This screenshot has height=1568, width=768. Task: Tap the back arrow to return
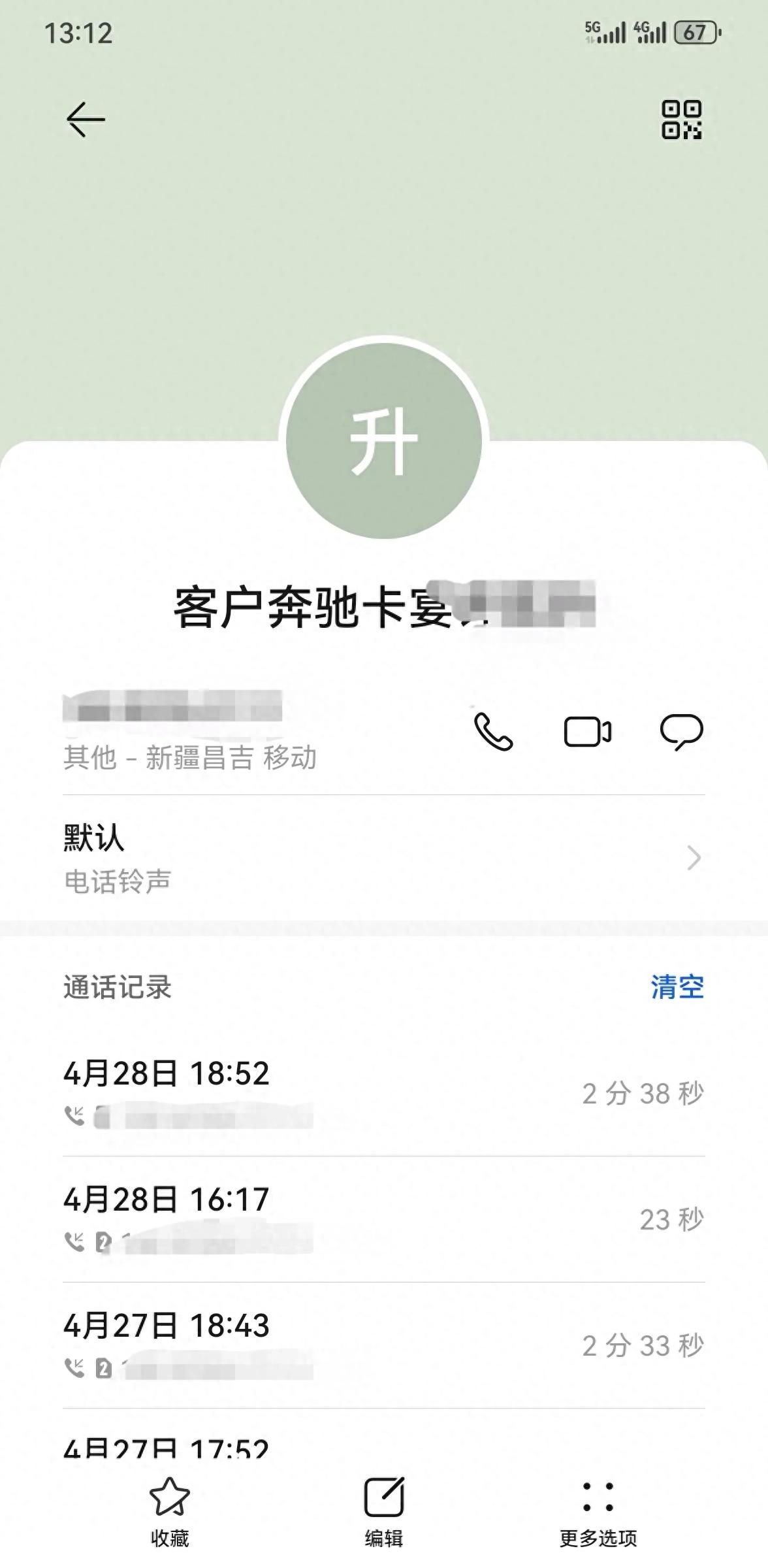[85, 120]
